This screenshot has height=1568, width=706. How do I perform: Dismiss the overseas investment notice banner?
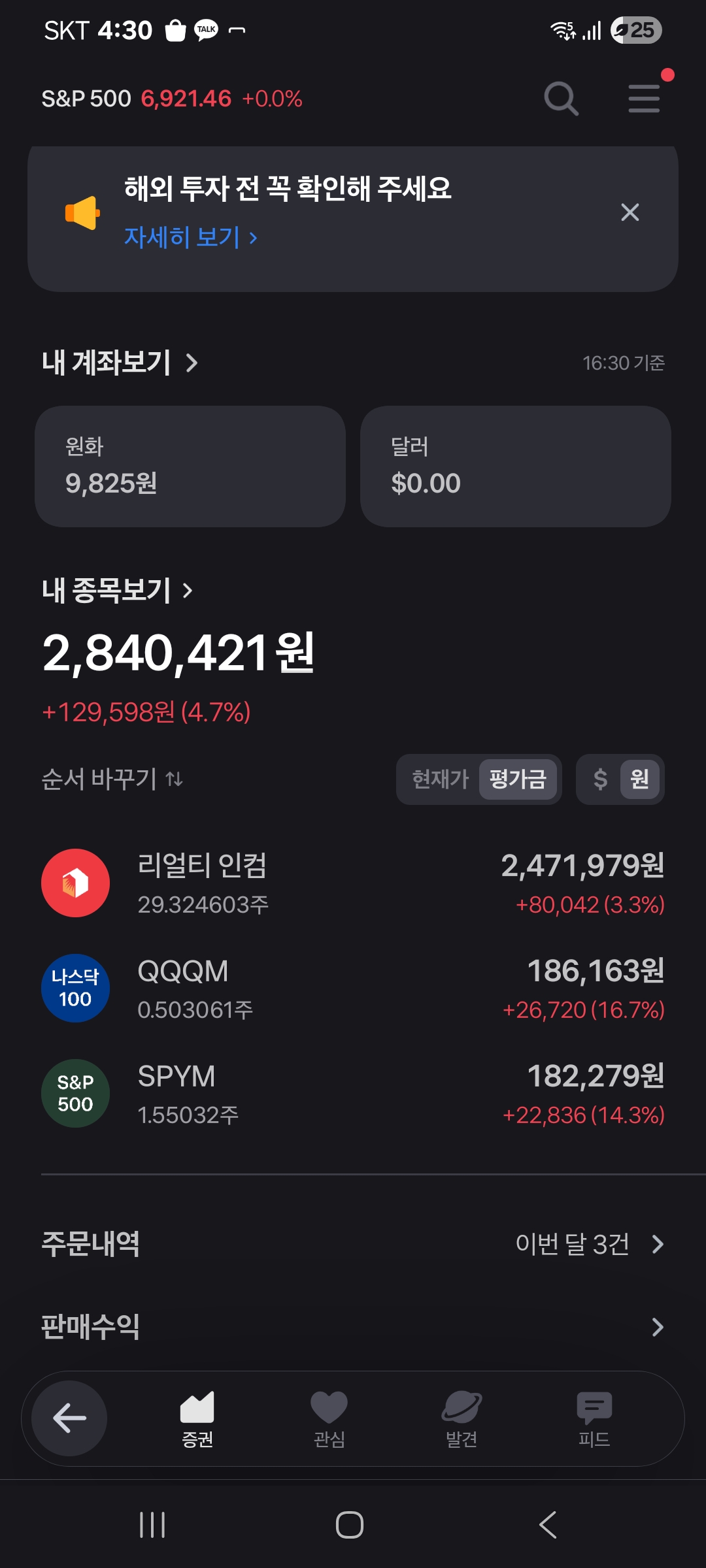pyautogui.click(x=630, y=212)
